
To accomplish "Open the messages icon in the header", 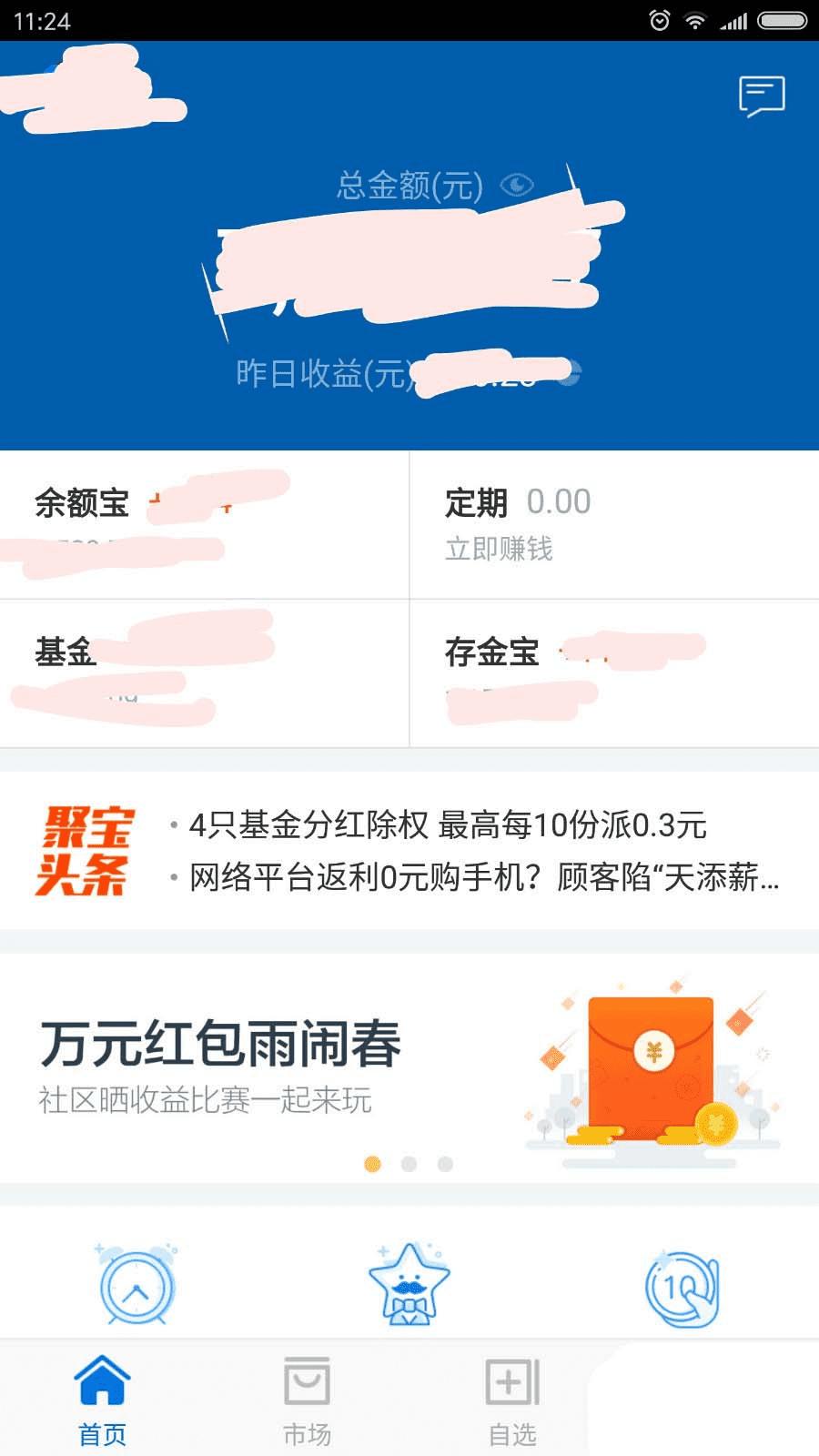I will coord(761,96).
